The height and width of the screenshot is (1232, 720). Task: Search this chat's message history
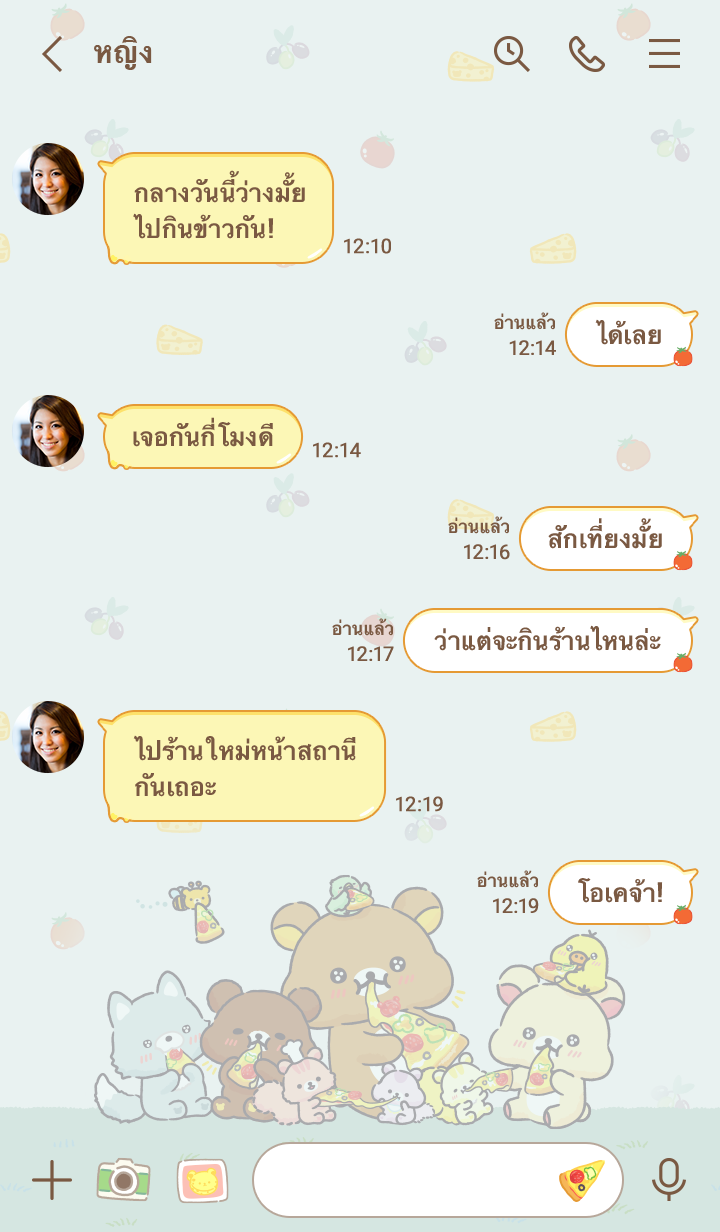point(511,54)
